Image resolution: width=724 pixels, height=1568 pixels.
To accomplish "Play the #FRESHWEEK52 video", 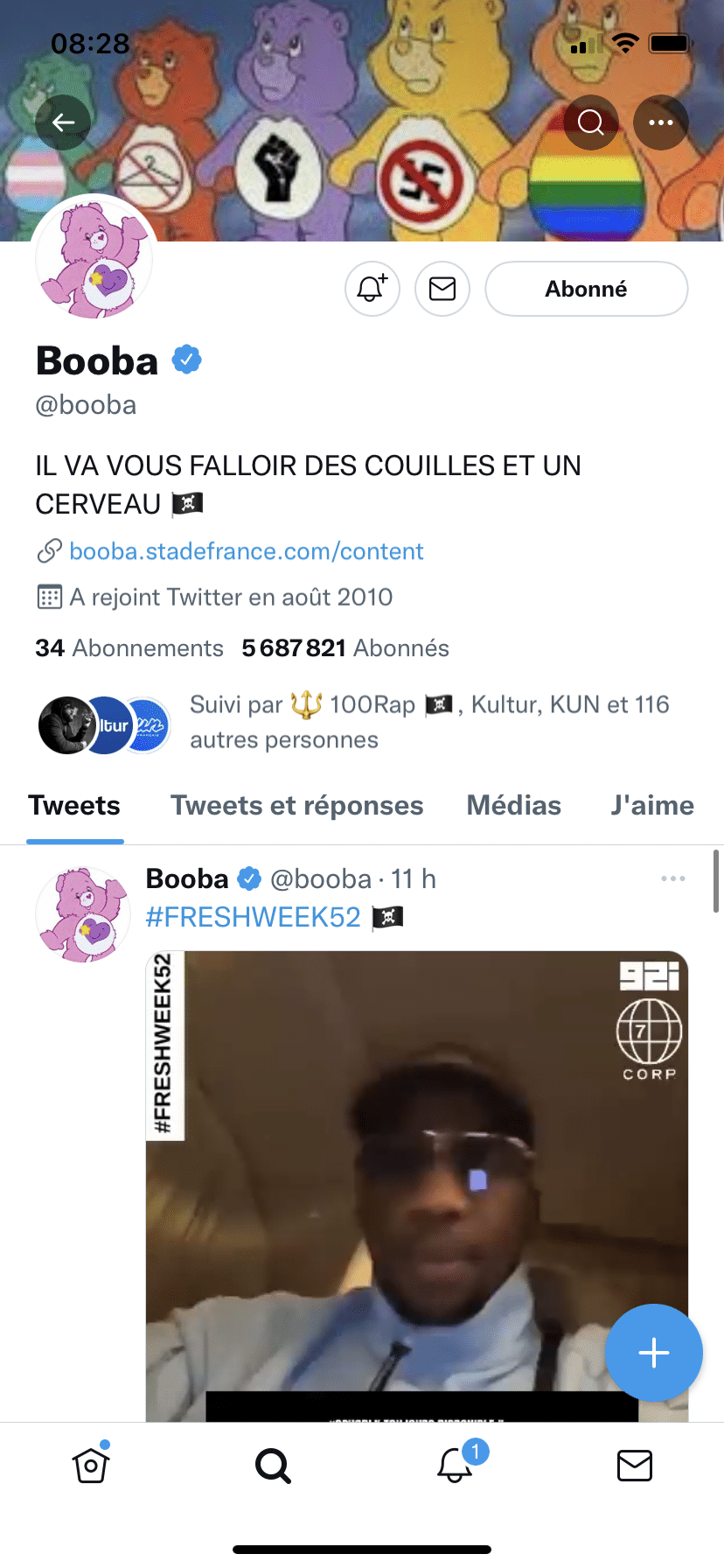I will point(416,1181).
